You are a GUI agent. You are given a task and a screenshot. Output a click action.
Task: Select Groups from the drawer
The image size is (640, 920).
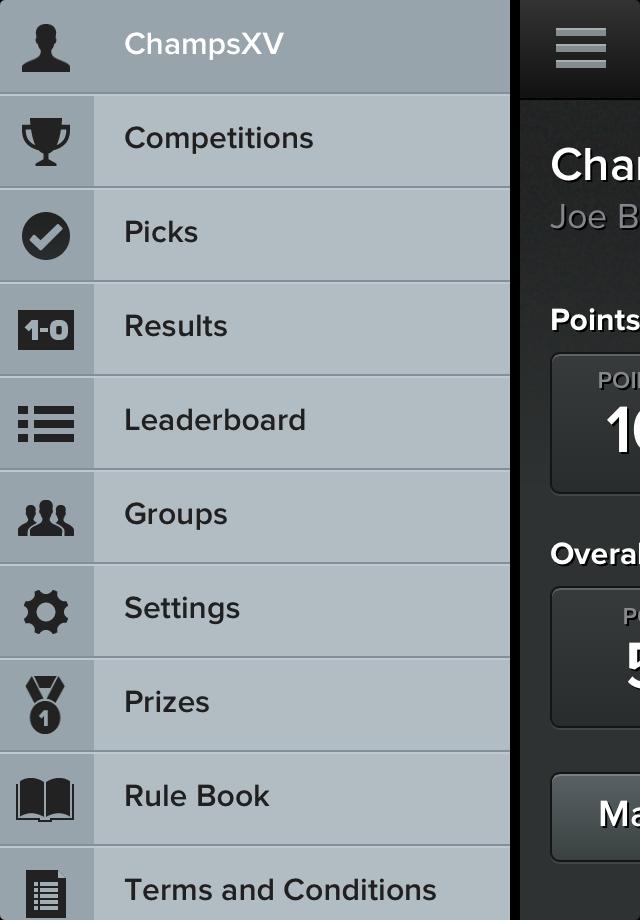click(254, 515)
